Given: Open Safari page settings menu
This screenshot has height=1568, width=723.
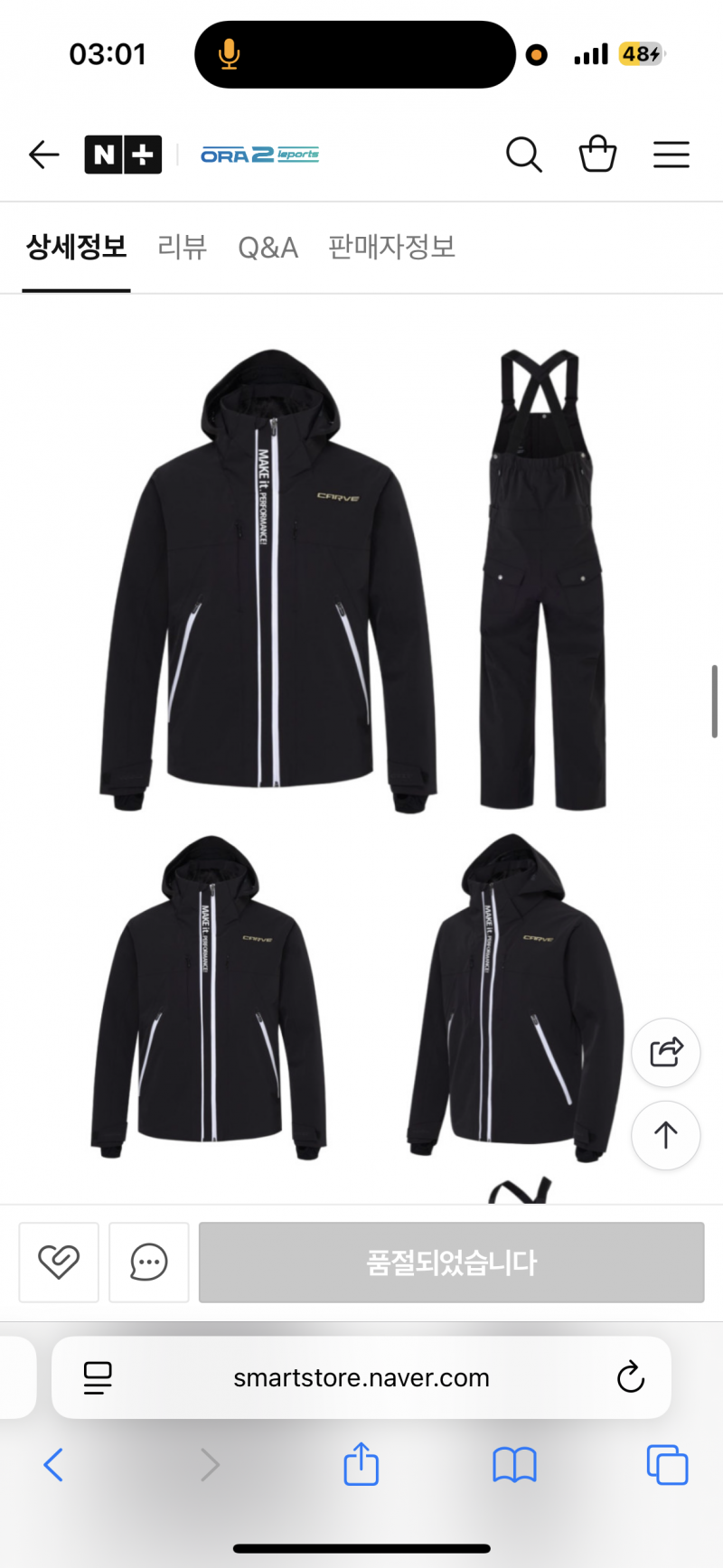Looking at the screenshot, I should (98, 1378).
